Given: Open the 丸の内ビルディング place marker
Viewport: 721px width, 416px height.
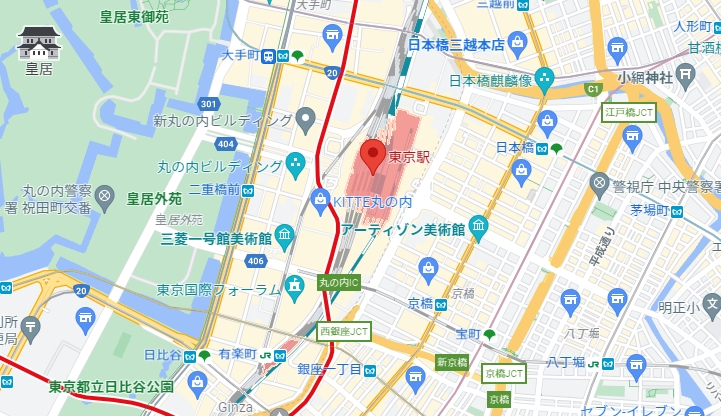Looking at the screenshot, I should tap(296, 164).
